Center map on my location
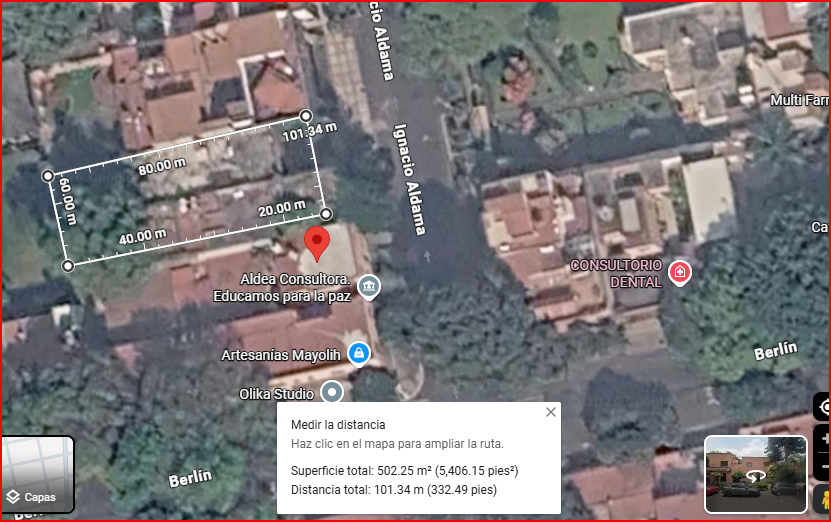The height and width of the screenshot is (522, 831). 825,407
